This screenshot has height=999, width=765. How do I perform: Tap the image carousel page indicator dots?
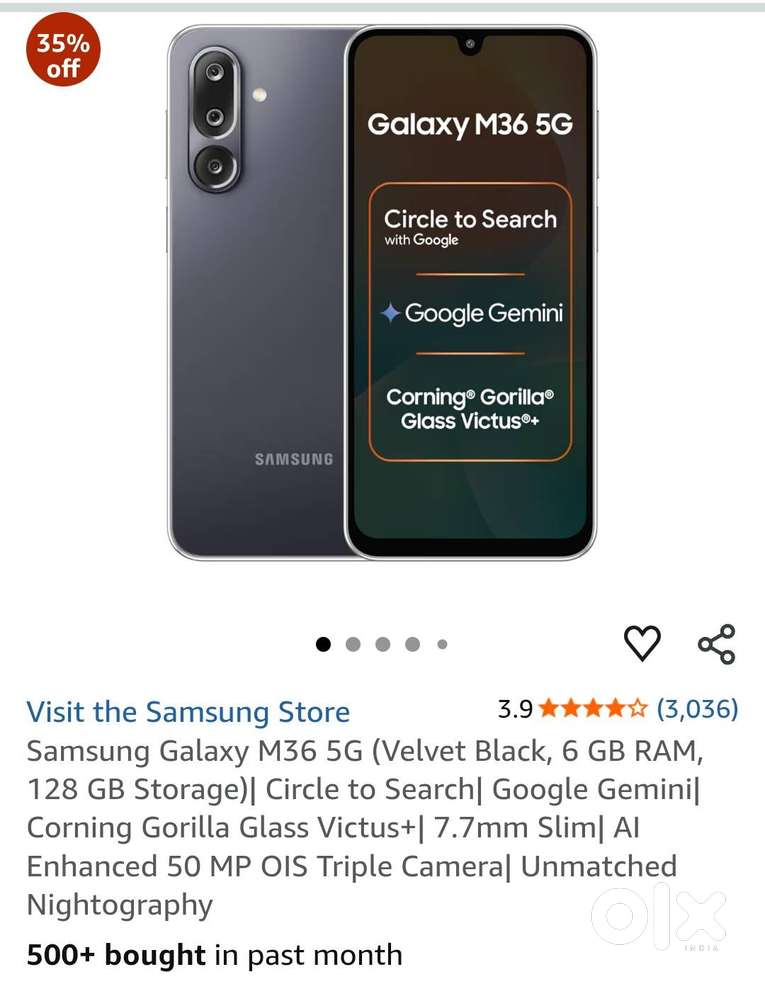tap(382, 645)
